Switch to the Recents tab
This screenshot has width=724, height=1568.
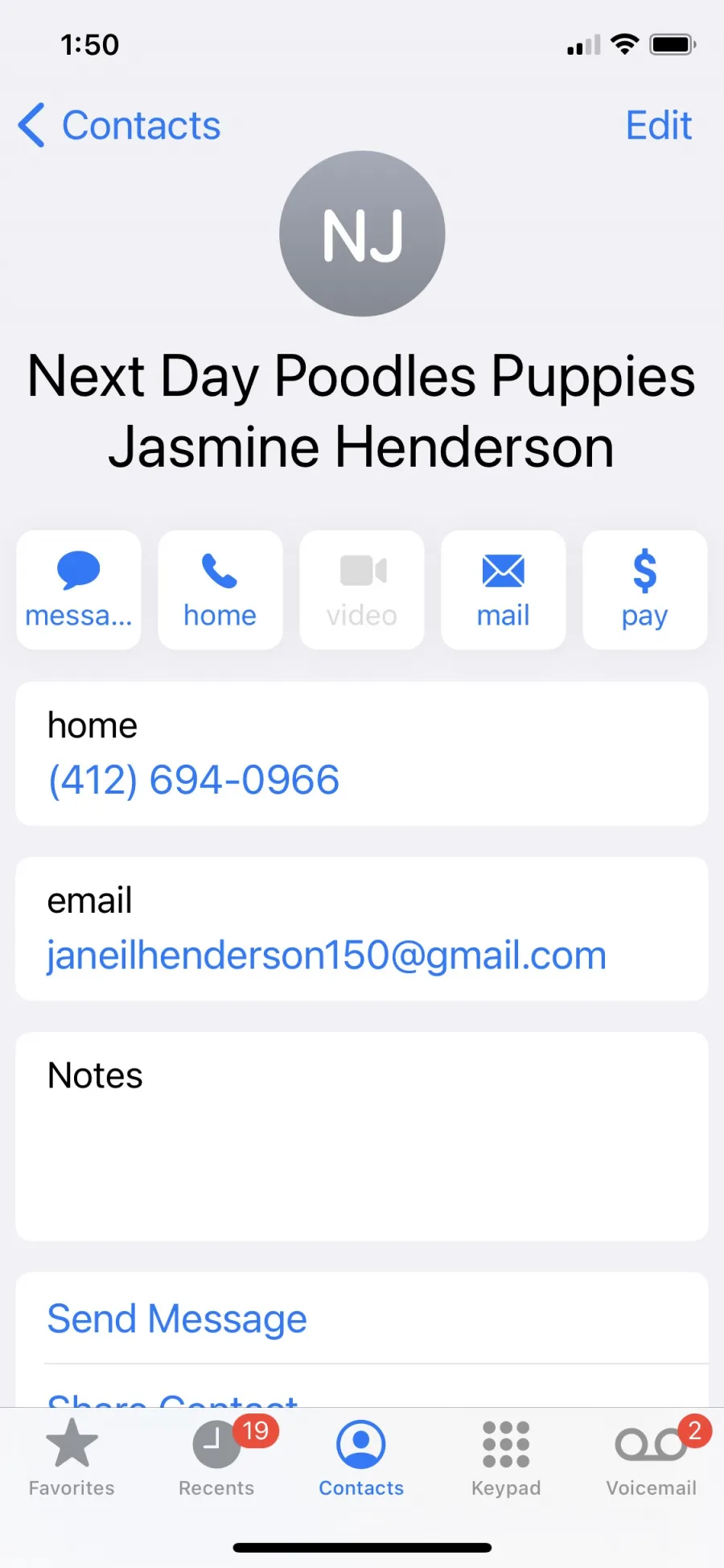[216, 1458]
